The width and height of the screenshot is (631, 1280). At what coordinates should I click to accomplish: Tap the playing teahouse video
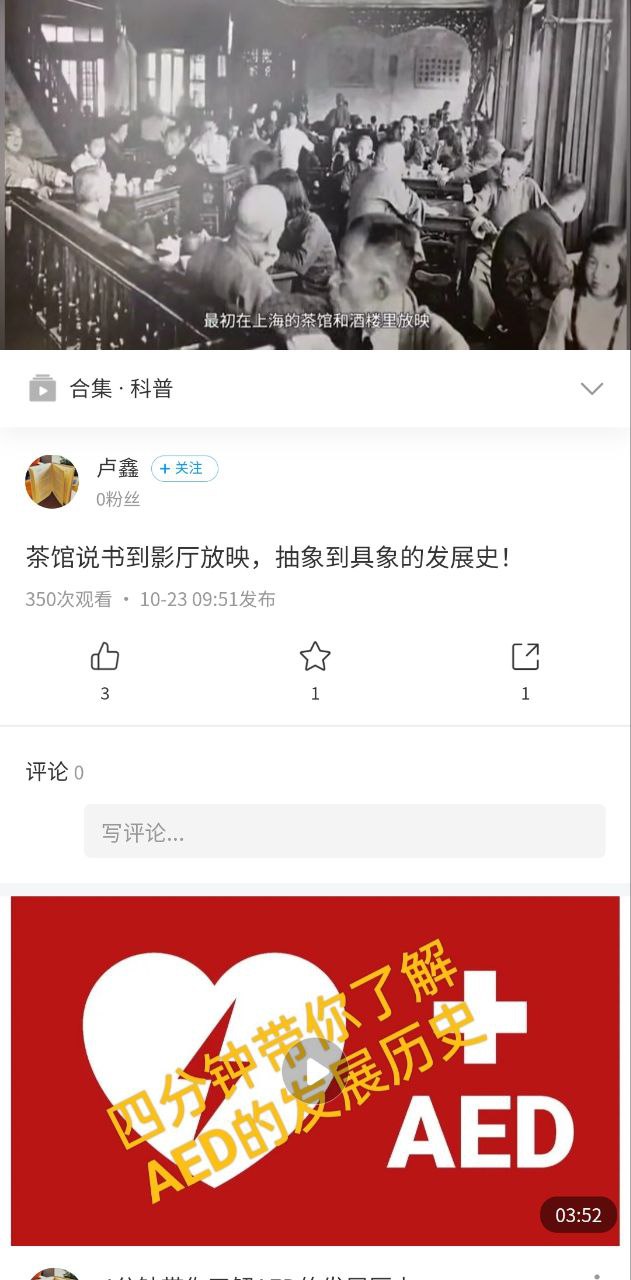(315, 175)
